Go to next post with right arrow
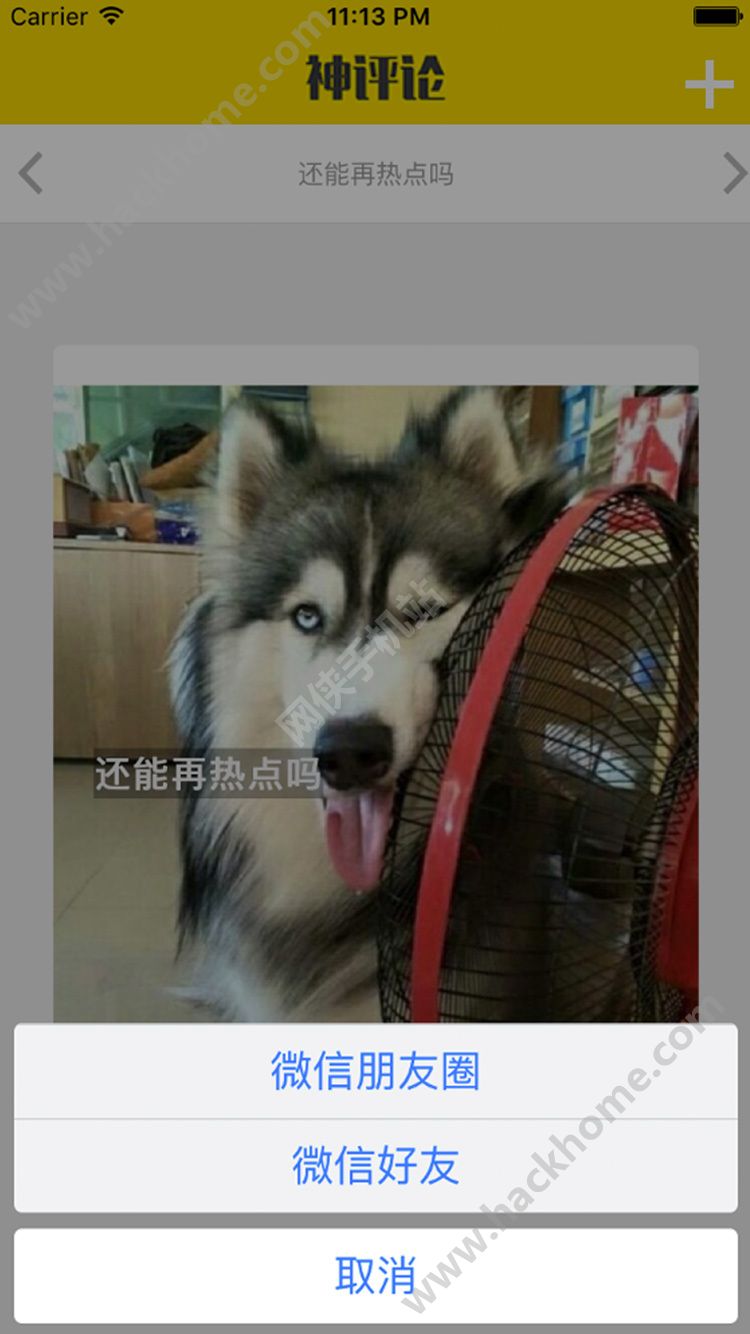Viewport: 750px width, 1334px height. pos(735,173)
